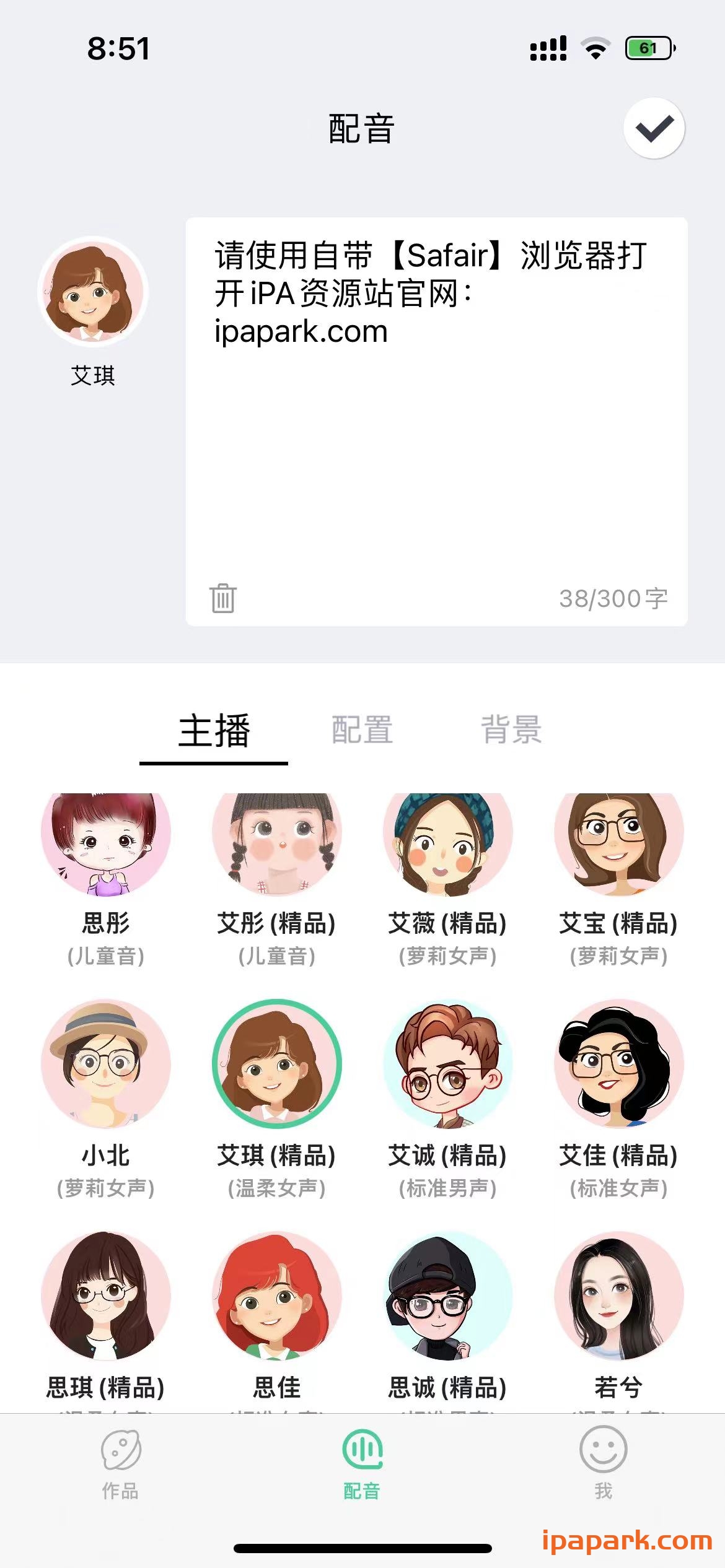Switch to the 配置 tab
Screen dimensions: 725x1568
[362, 731]
